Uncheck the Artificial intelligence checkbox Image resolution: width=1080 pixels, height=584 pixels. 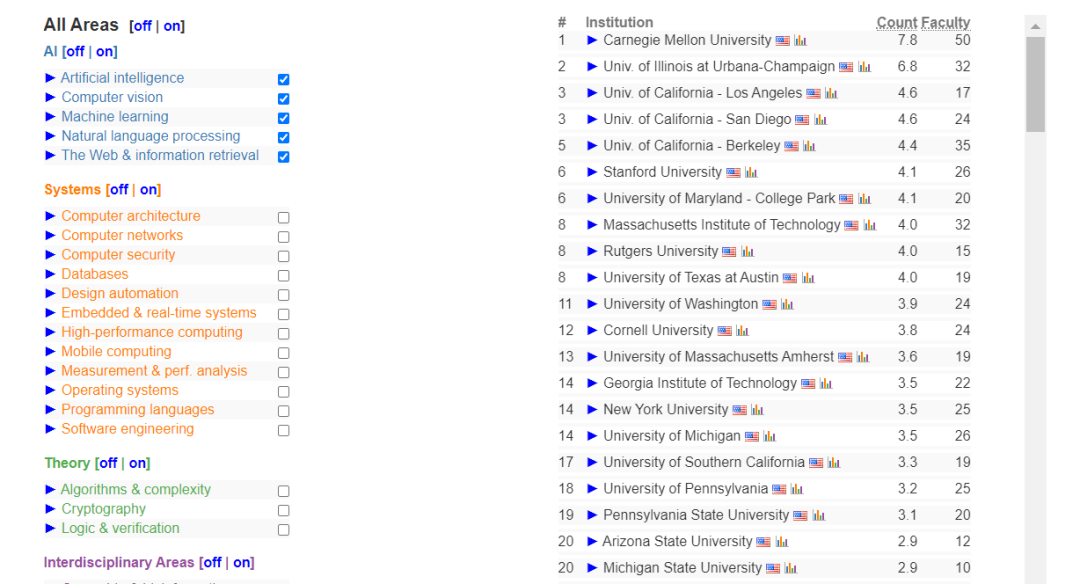[x=284, y=79]
